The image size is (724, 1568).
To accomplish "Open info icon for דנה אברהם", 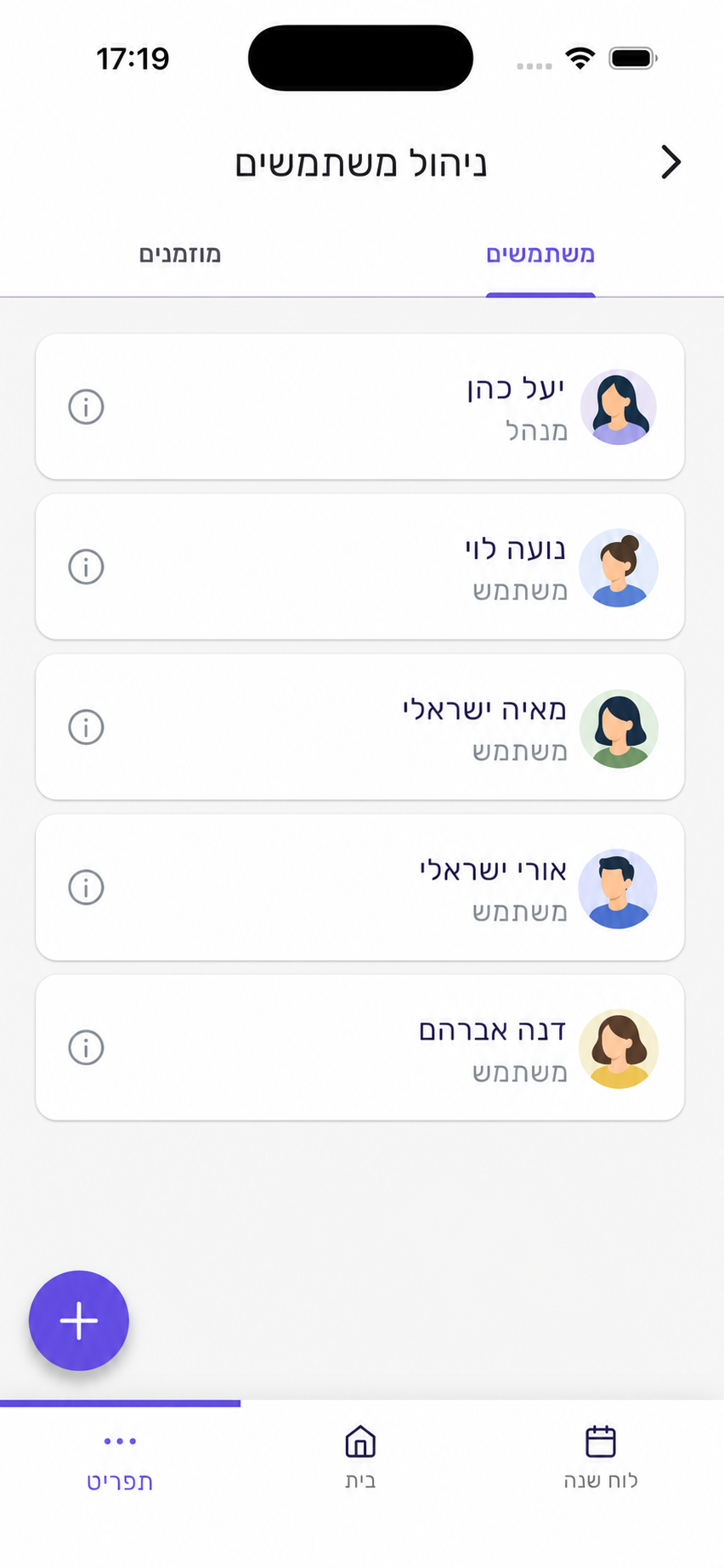I will coord(86,1047).
